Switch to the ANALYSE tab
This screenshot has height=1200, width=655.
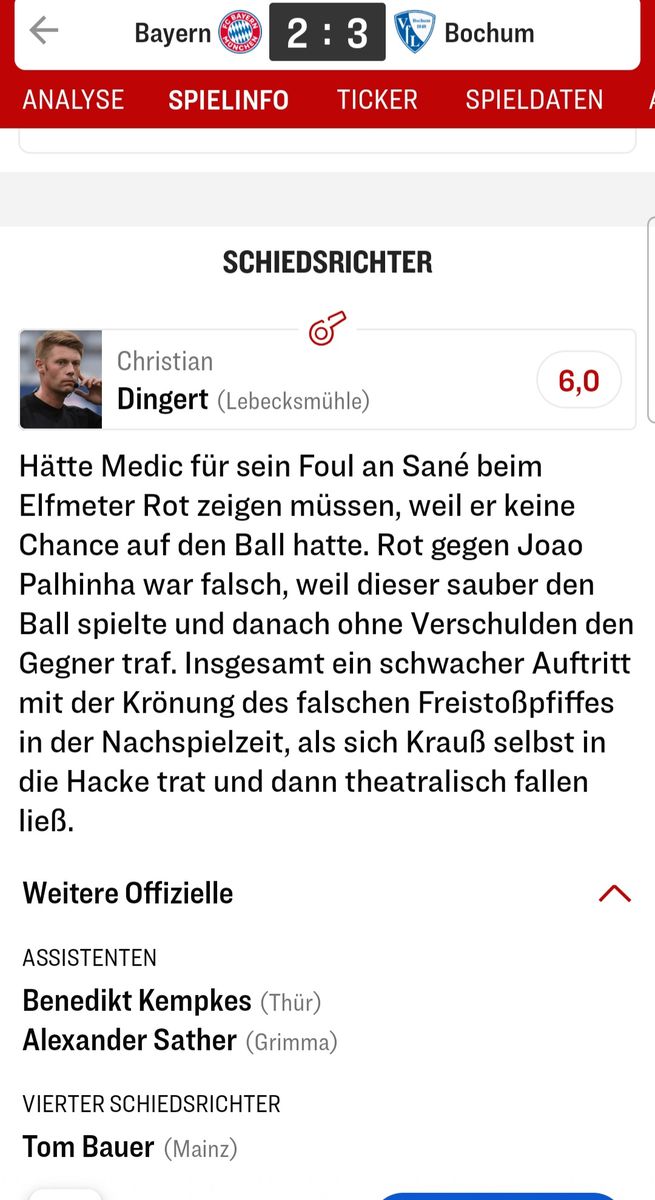73,100
